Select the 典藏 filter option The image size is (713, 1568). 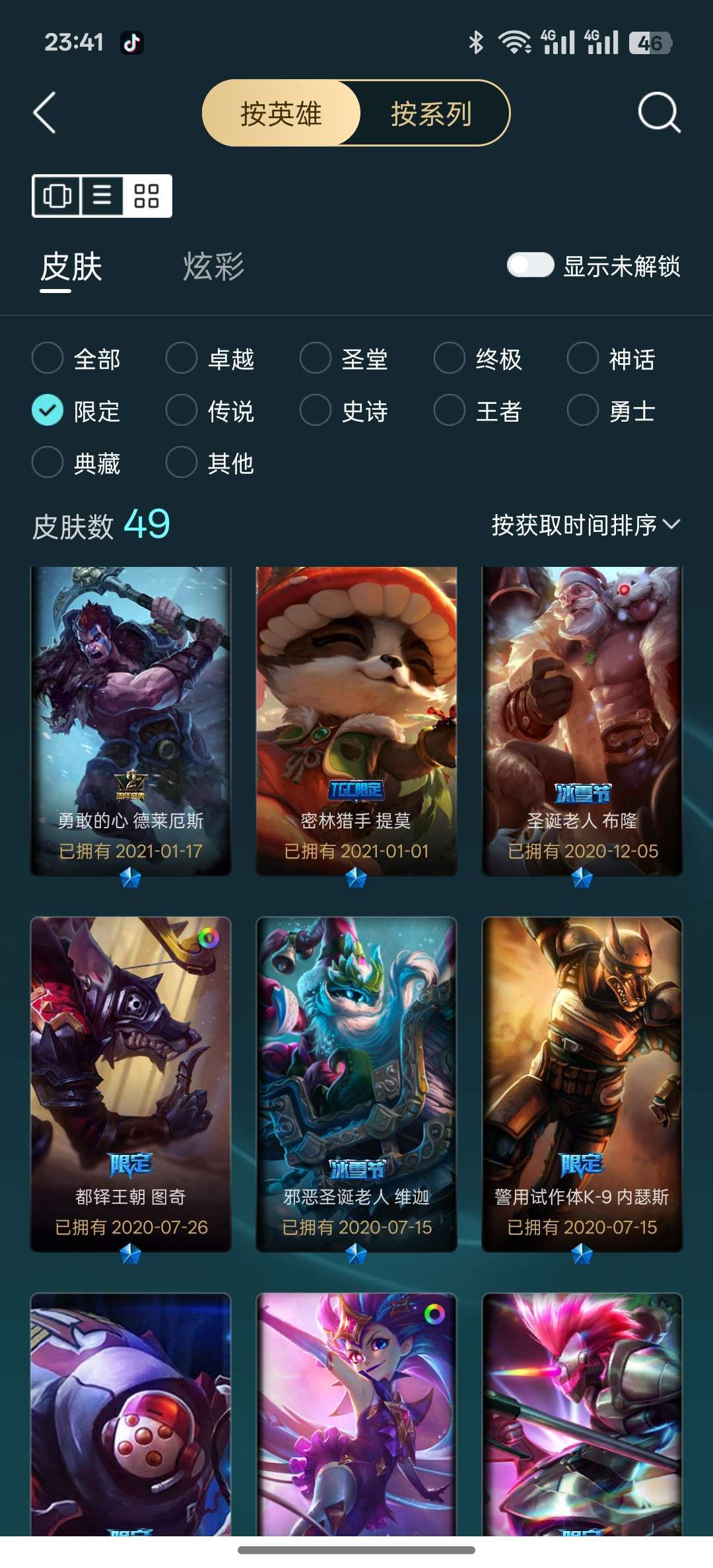pos(77,462)
